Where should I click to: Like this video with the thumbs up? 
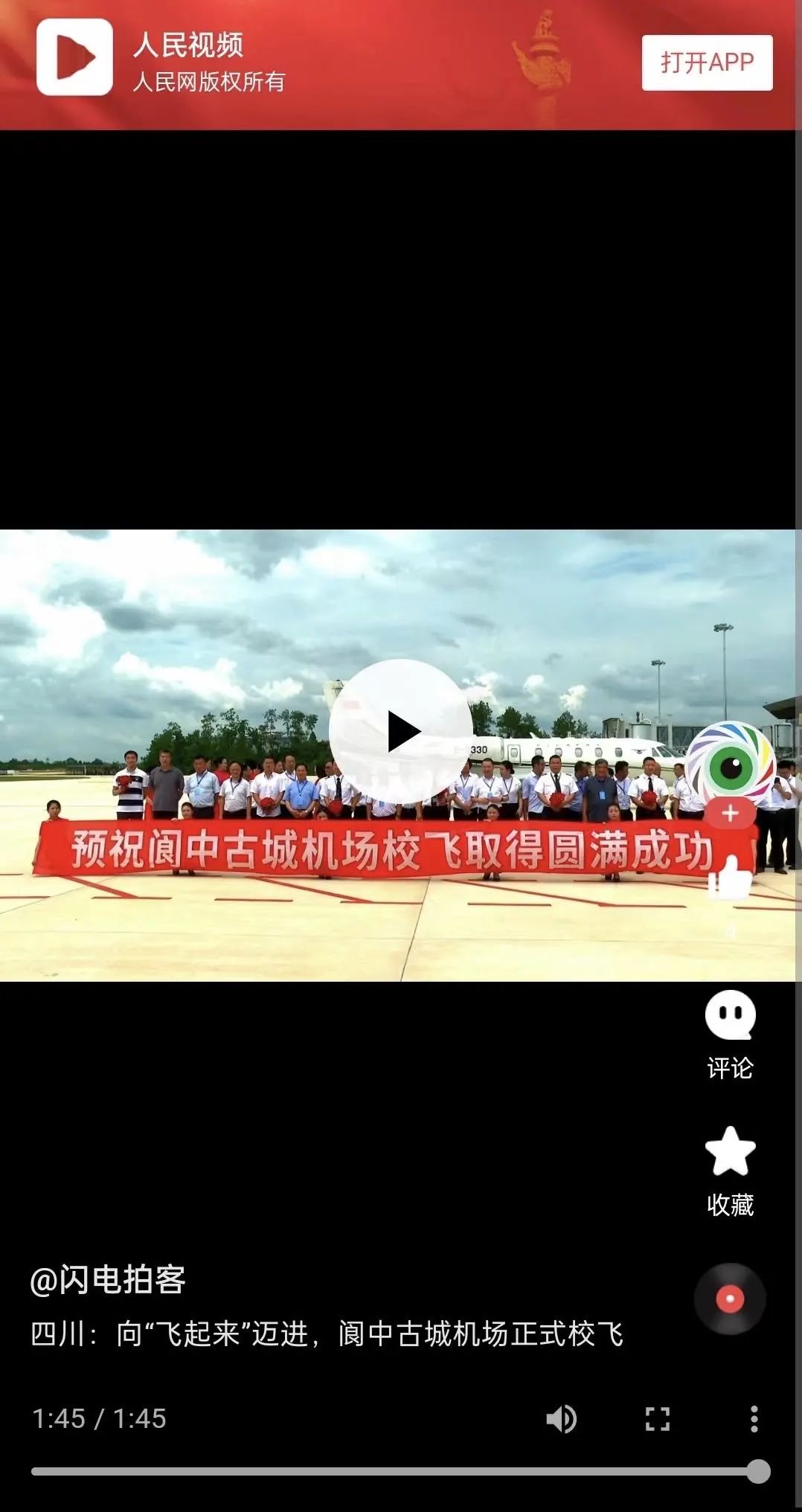(731, 878)
